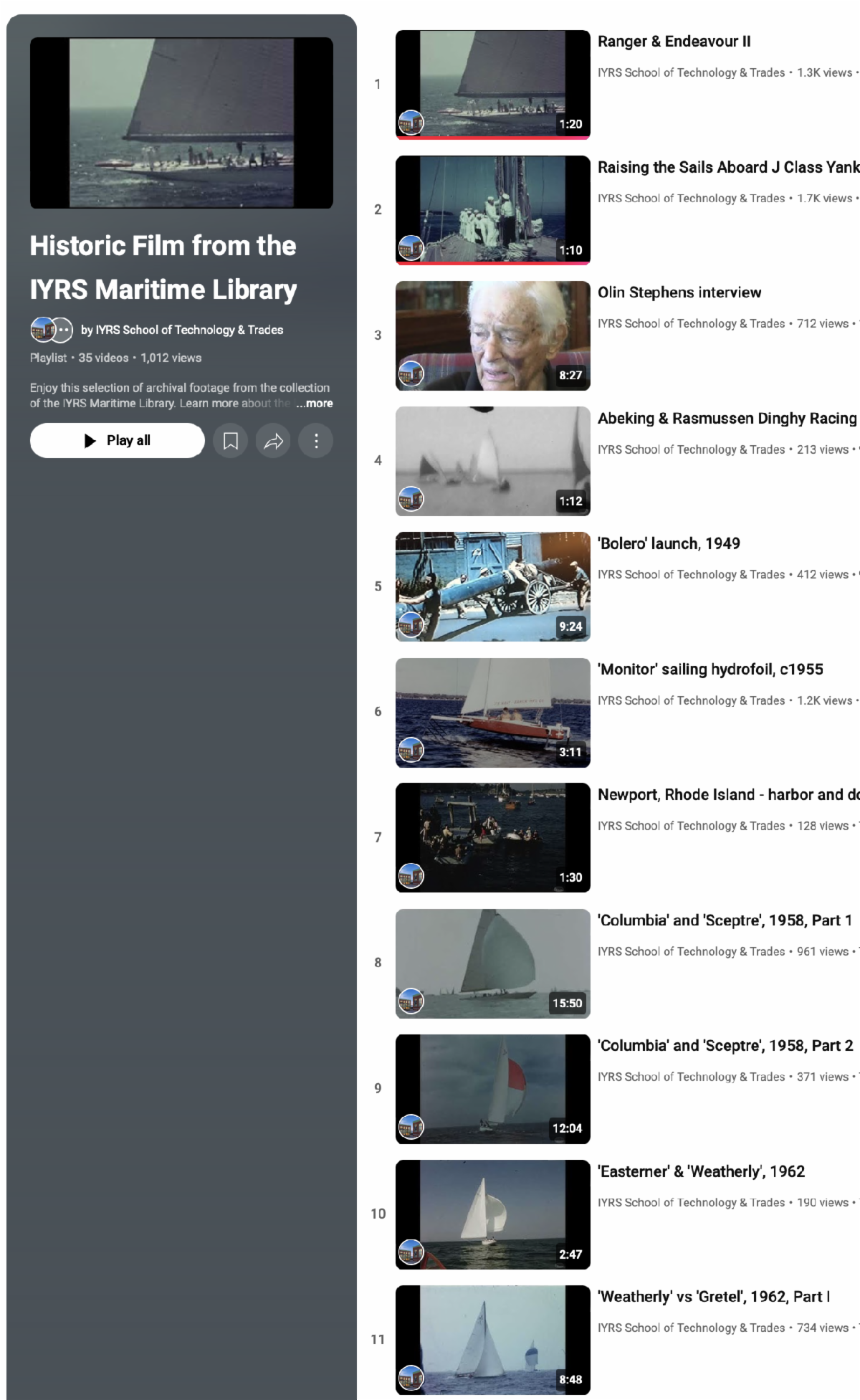Share this playlist
860x1400 pixels.
click(x=273, y=440)
